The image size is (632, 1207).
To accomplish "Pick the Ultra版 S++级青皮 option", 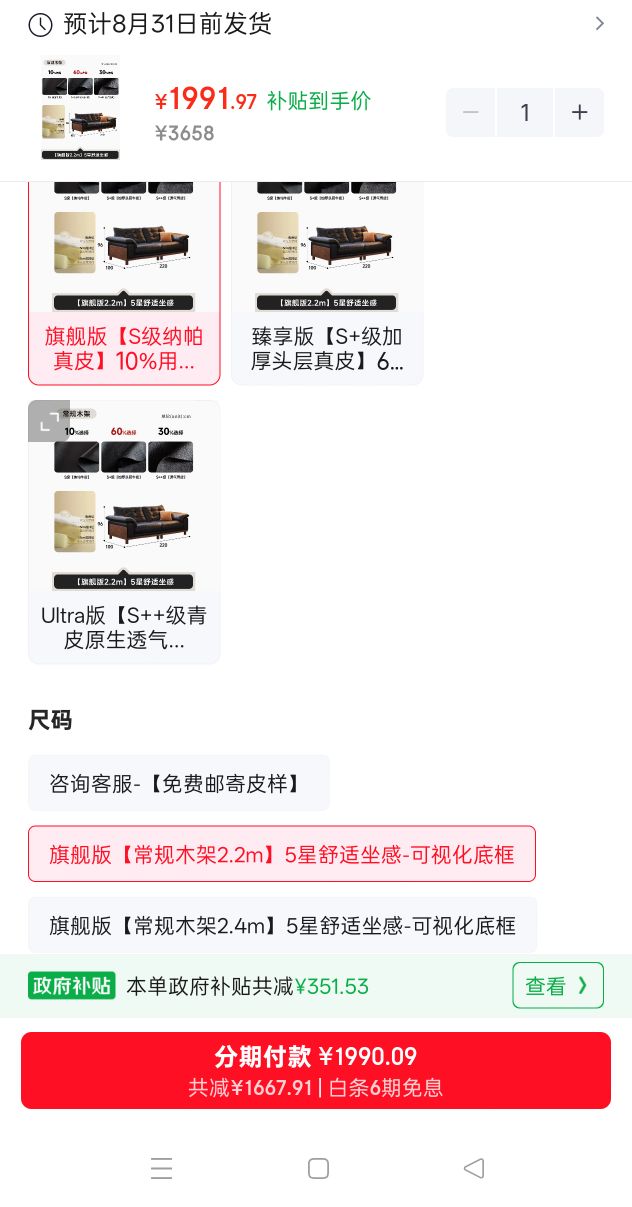I will pos(124,532).
